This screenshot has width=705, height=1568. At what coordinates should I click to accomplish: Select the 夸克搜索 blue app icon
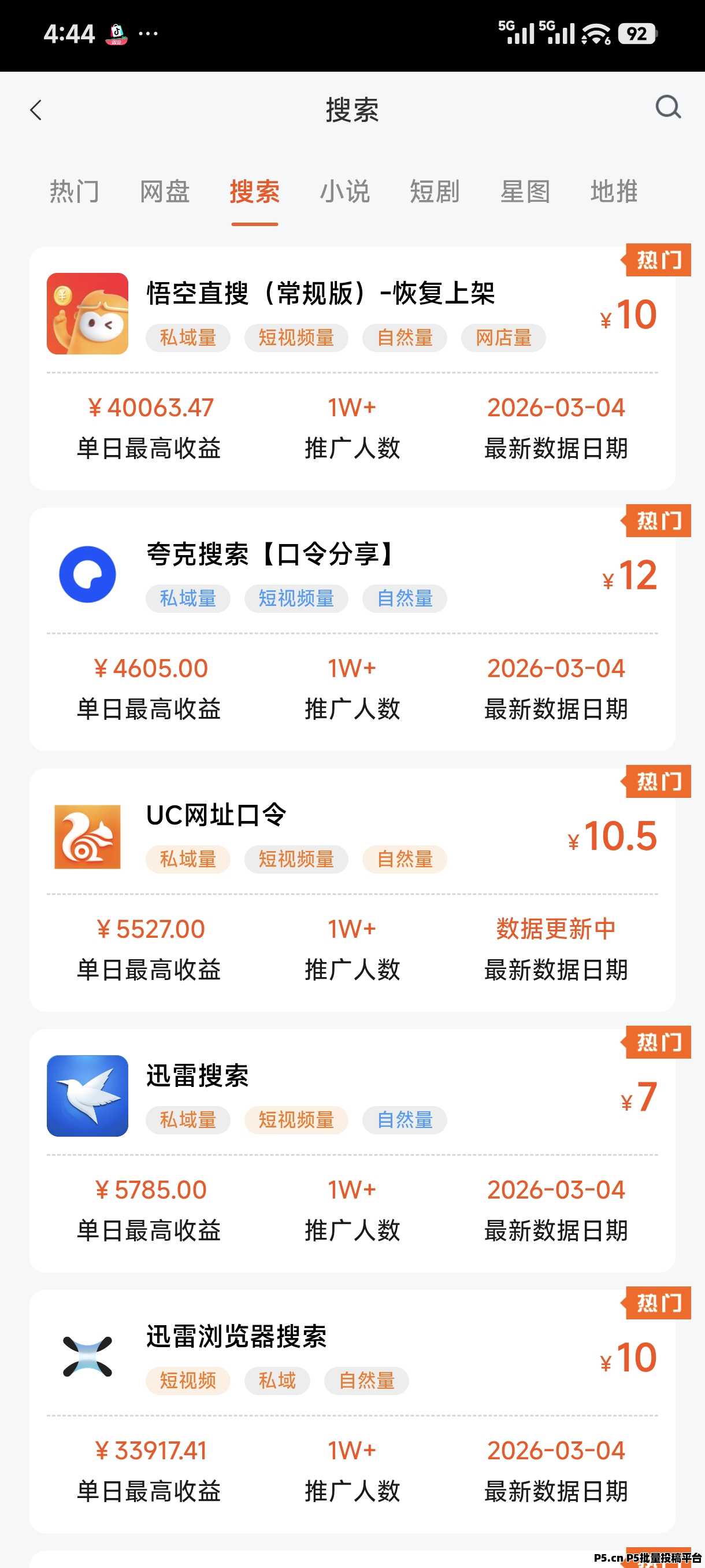click(87, 575)
